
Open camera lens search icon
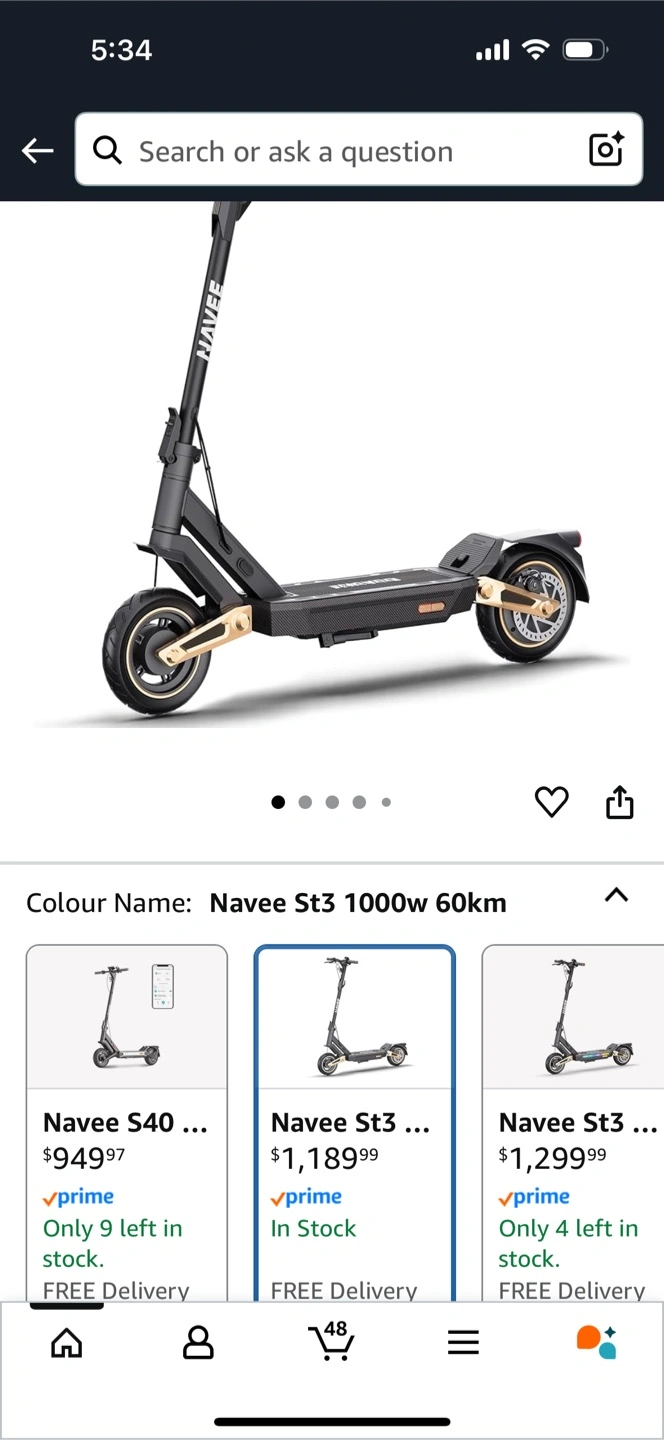click(x=606, y=150)
